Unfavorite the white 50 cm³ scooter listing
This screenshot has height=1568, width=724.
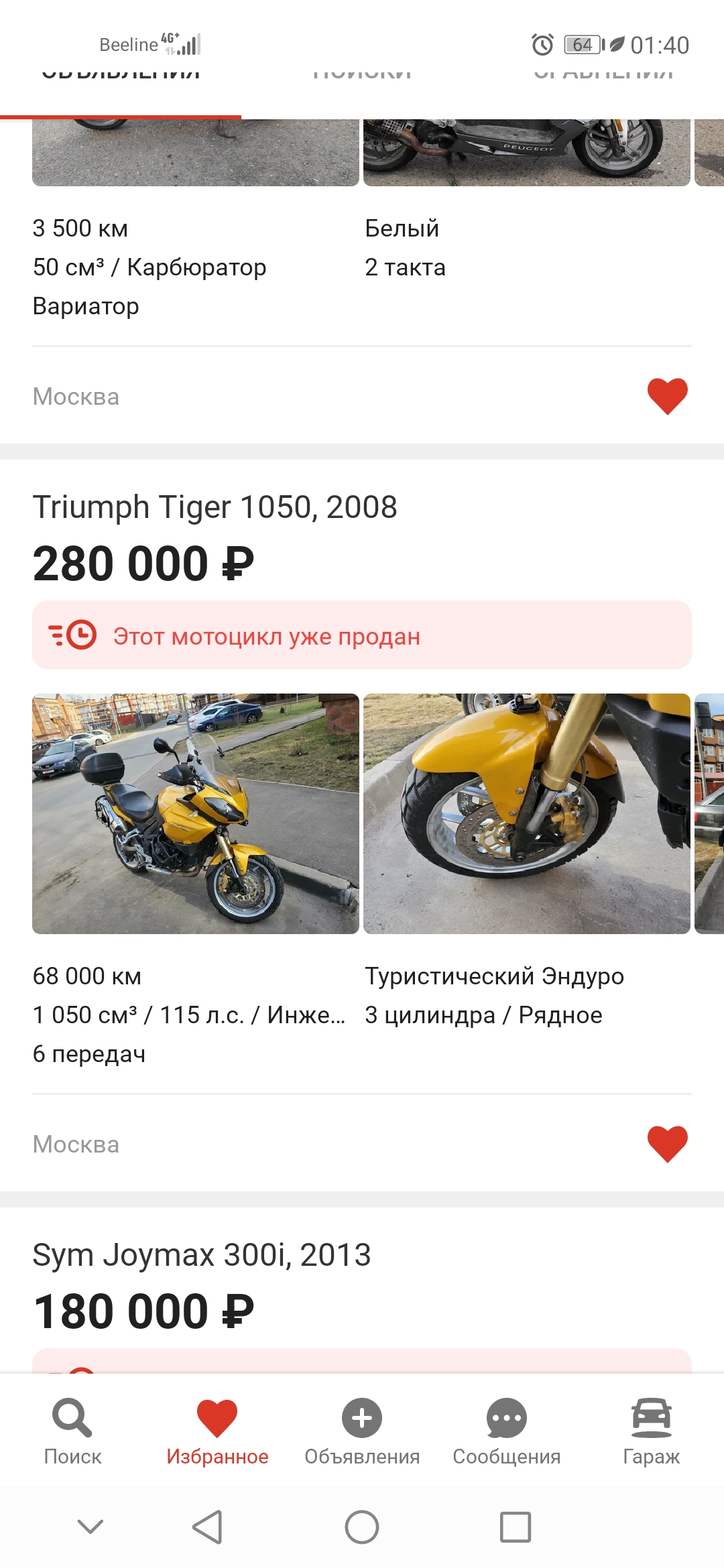[x=667, y=396]
